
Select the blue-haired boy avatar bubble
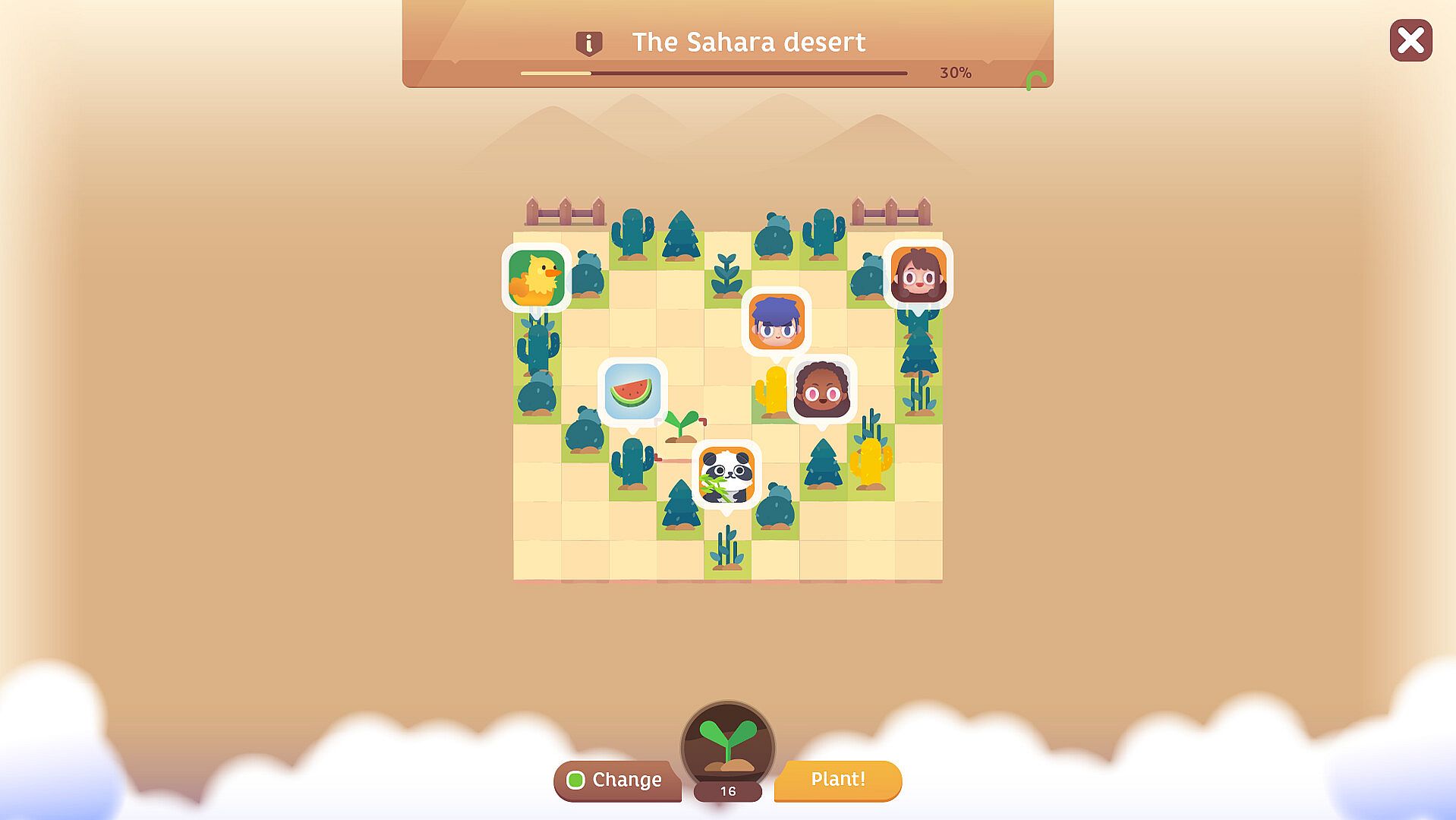(776, 322)
